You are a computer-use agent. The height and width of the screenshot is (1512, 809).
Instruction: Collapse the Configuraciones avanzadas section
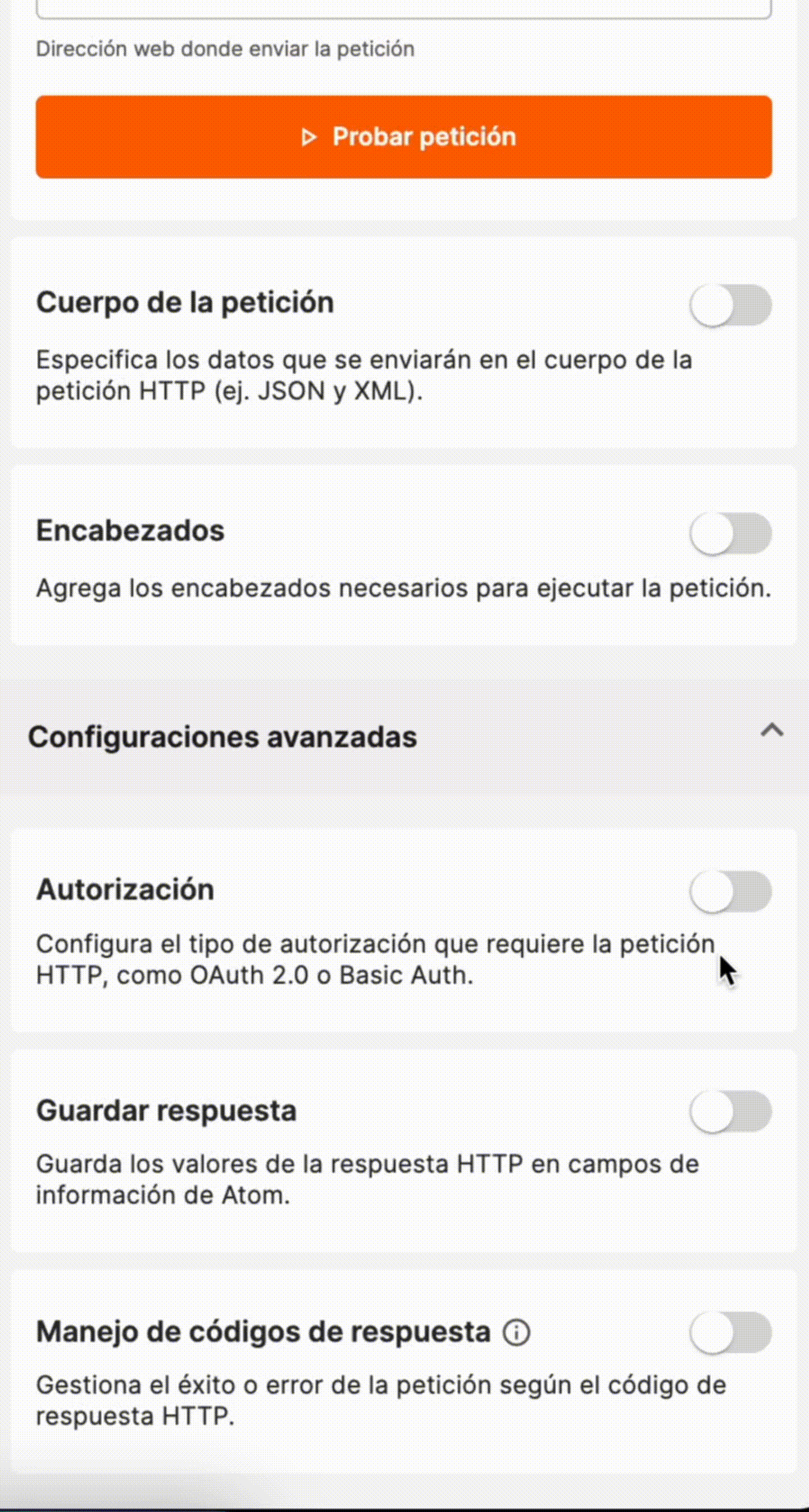coord(771,731)
